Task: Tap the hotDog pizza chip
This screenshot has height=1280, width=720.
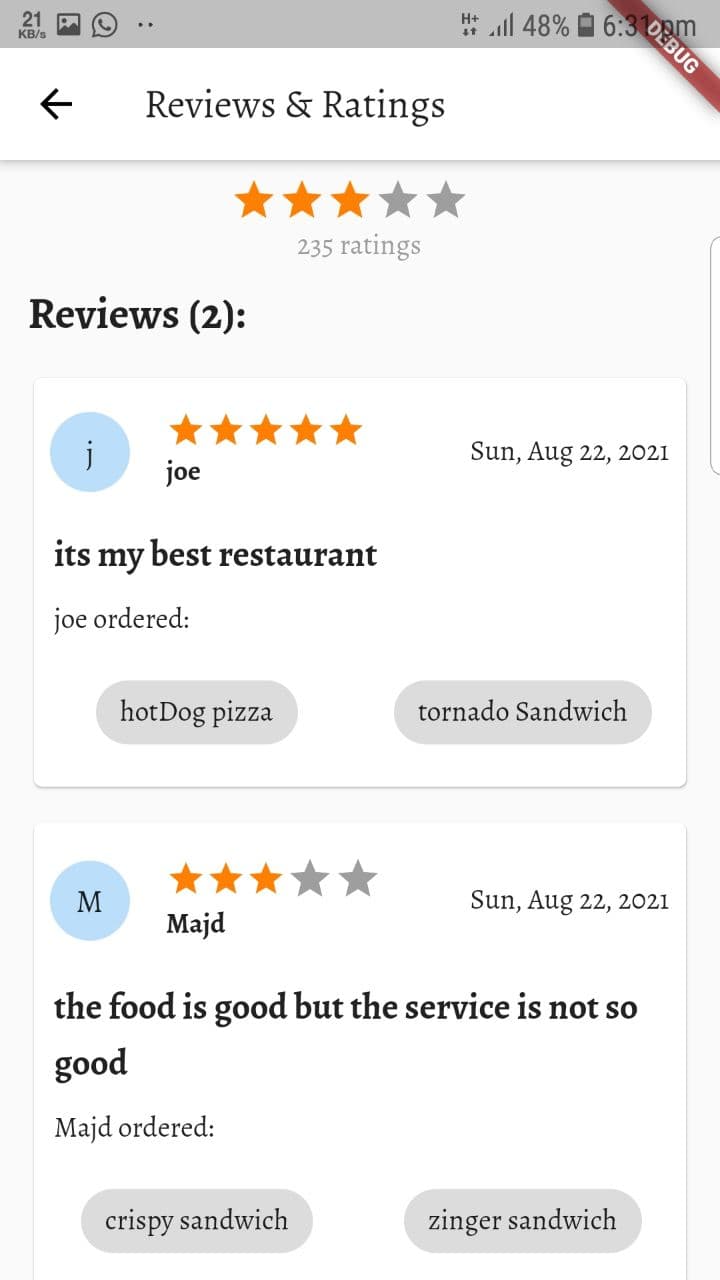Action: (196, 712)
